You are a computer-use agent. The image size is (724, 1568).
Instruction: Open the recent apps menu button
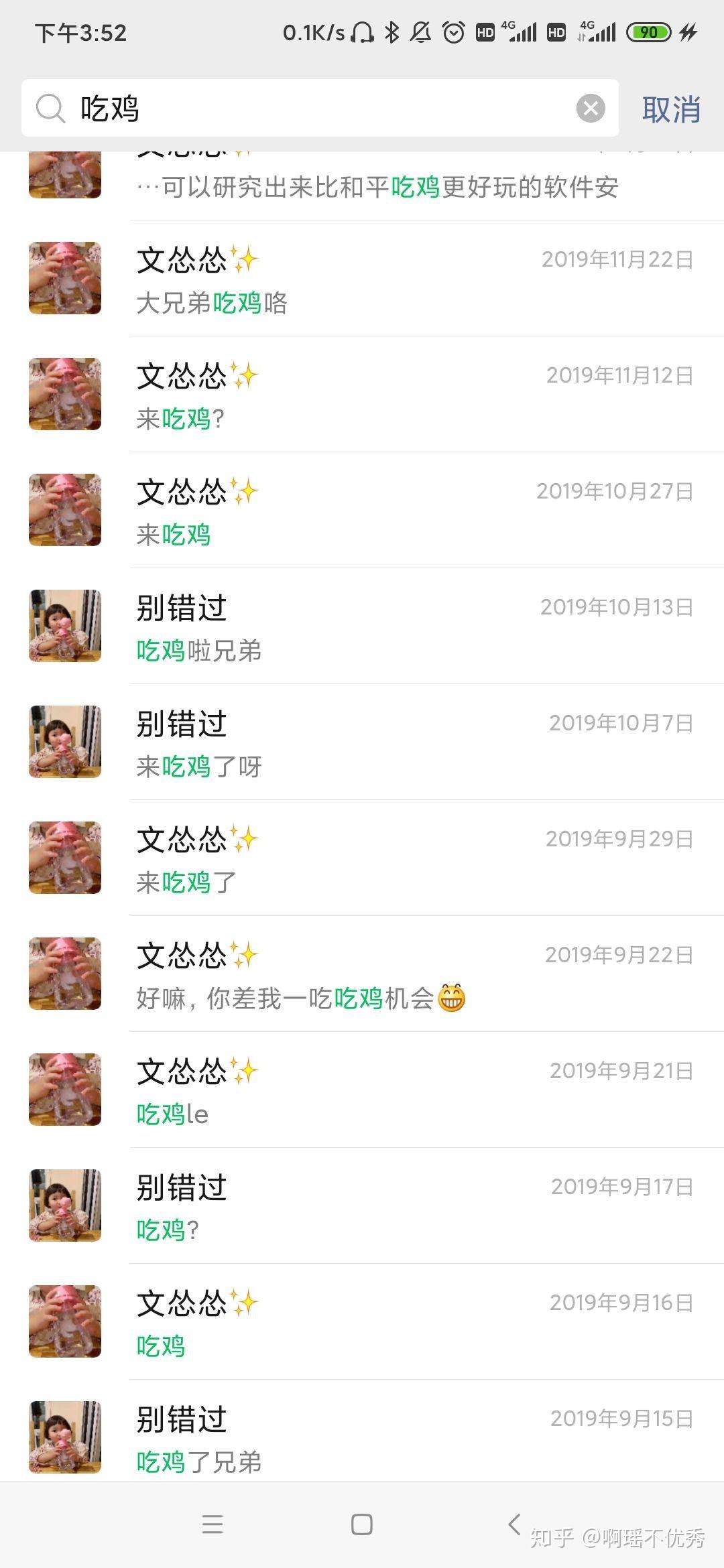213,1524
